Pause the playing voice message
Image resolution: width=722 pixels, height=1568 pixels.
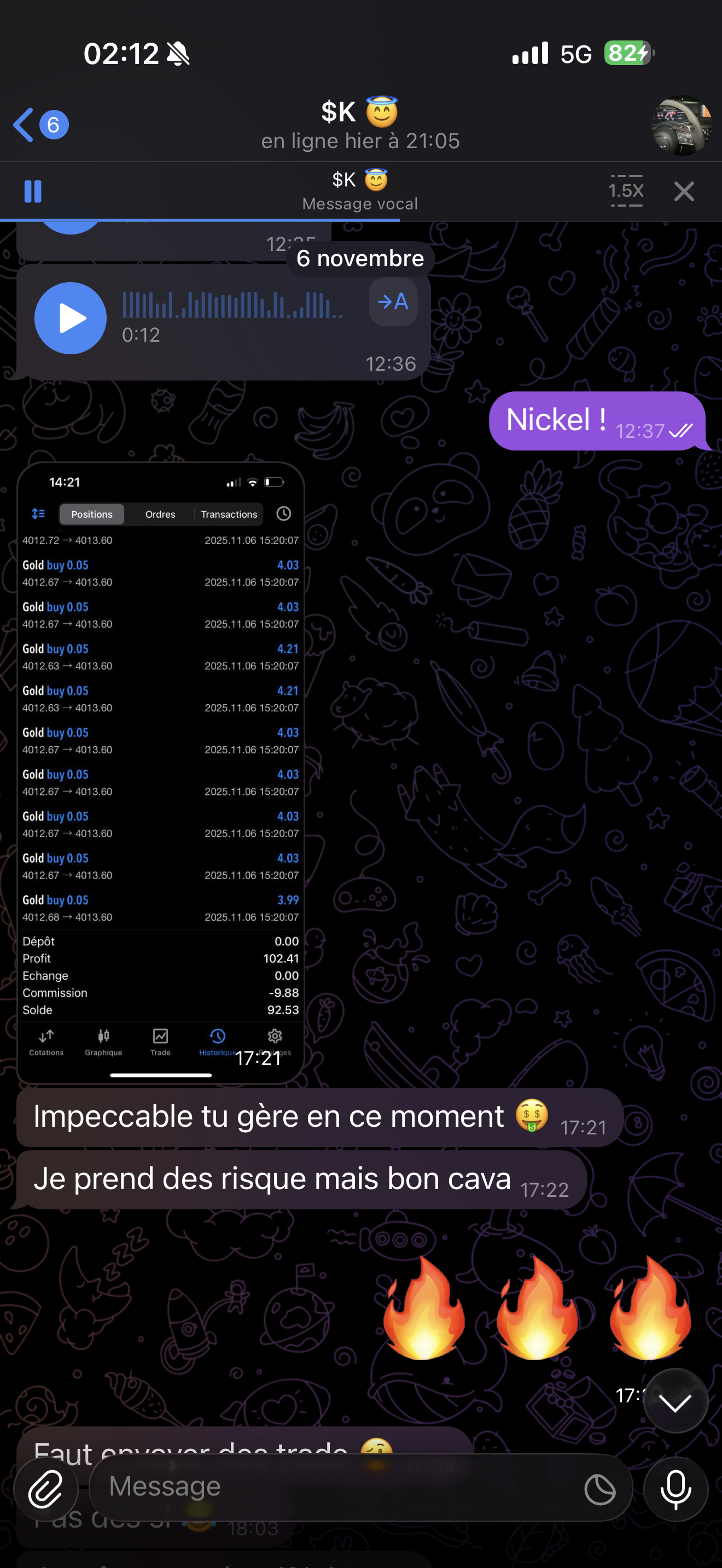tap(33, 191)
